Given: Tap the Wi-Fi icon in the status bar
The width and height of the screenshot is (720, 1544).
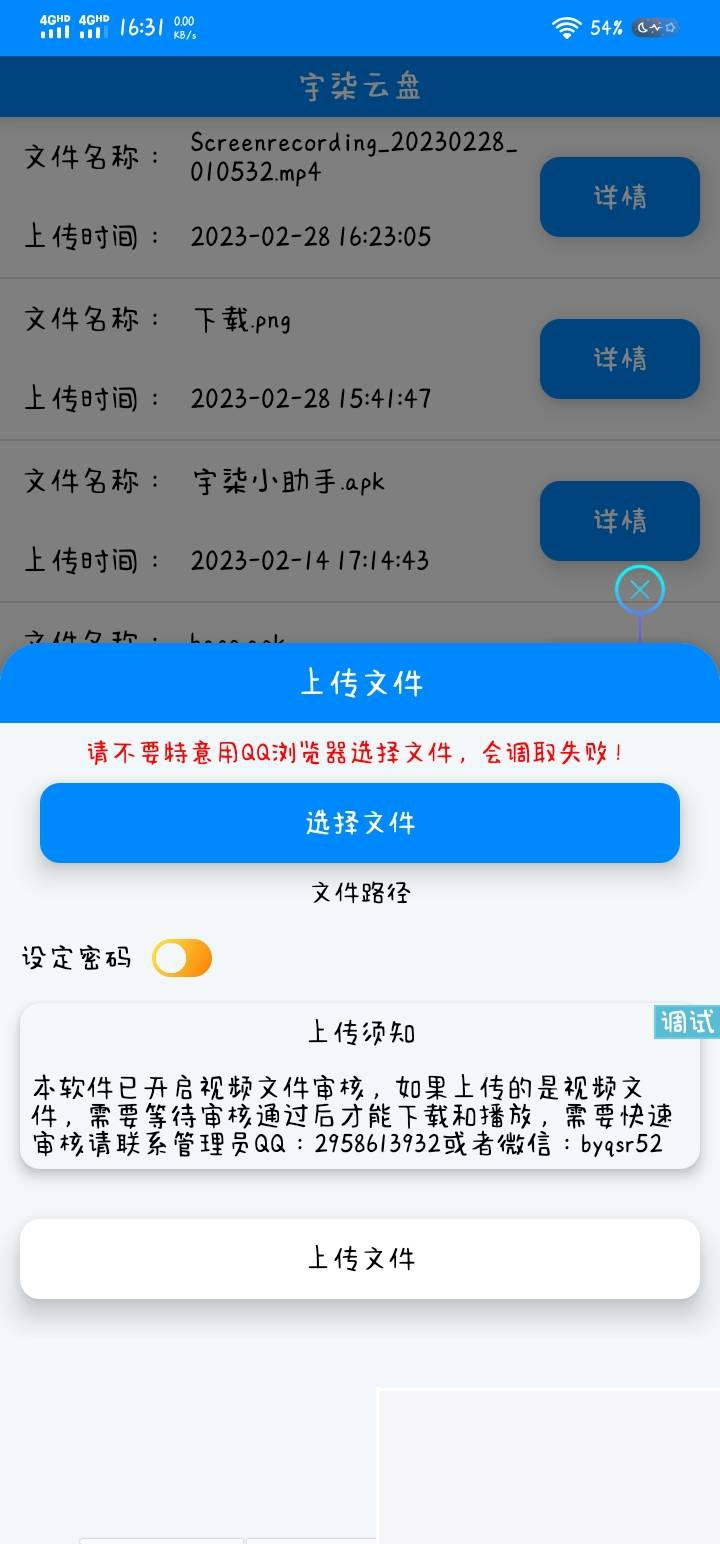Looking at the screenshot, I should click(x=568, y=28).
